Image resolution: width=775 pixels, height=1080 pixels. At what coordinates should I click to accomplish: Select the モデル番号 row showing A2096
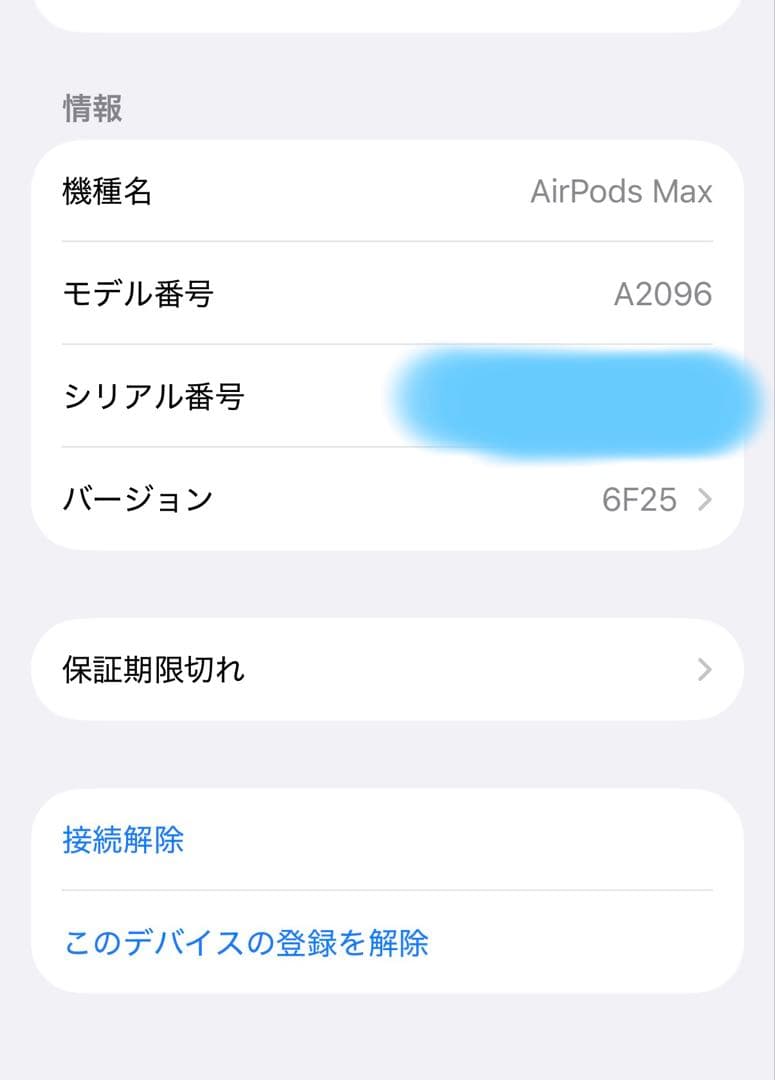[x=387, y=294]
